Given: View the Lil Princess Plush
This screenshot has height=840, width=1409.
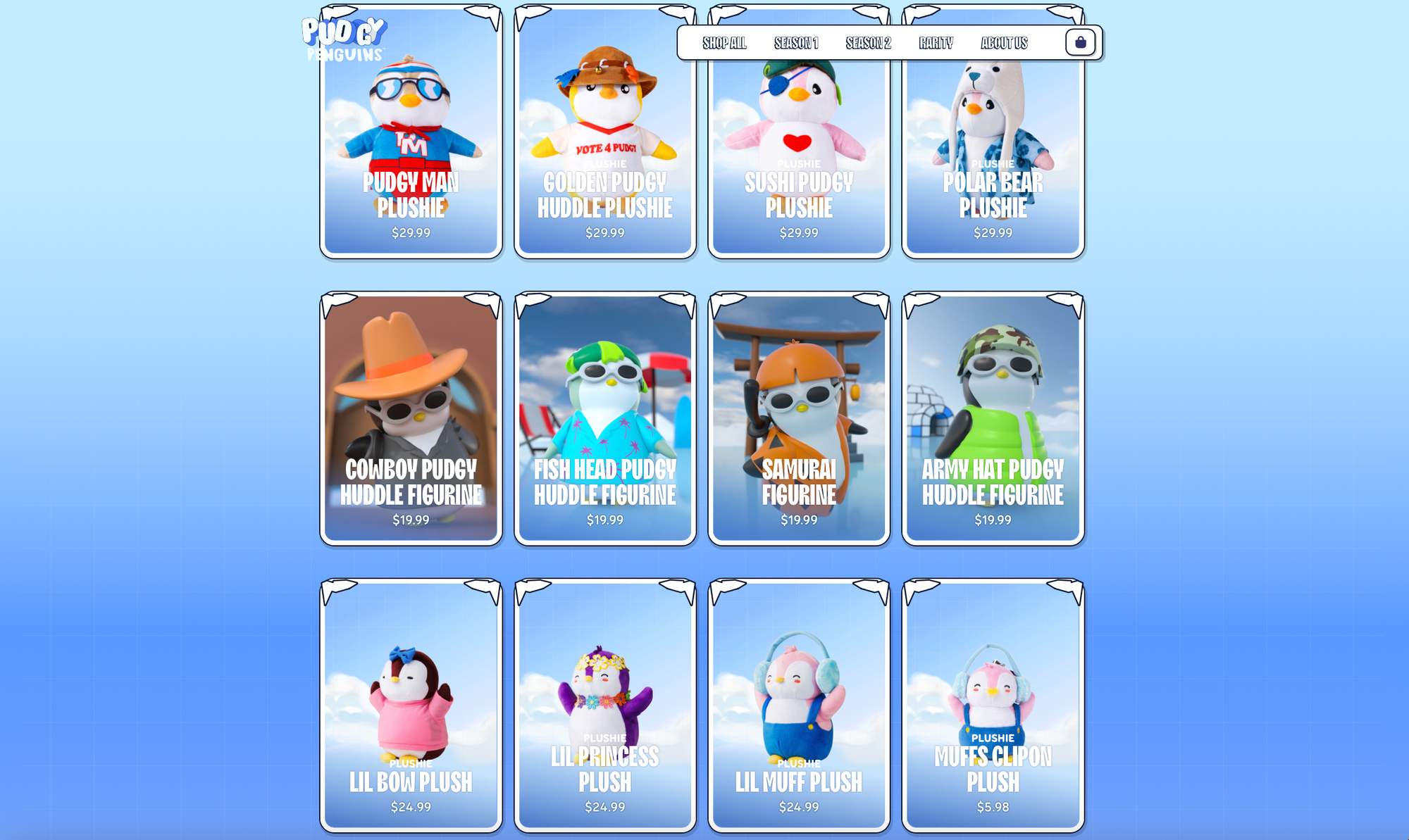Looking at the screenshot, I should (x=604, y=706).
